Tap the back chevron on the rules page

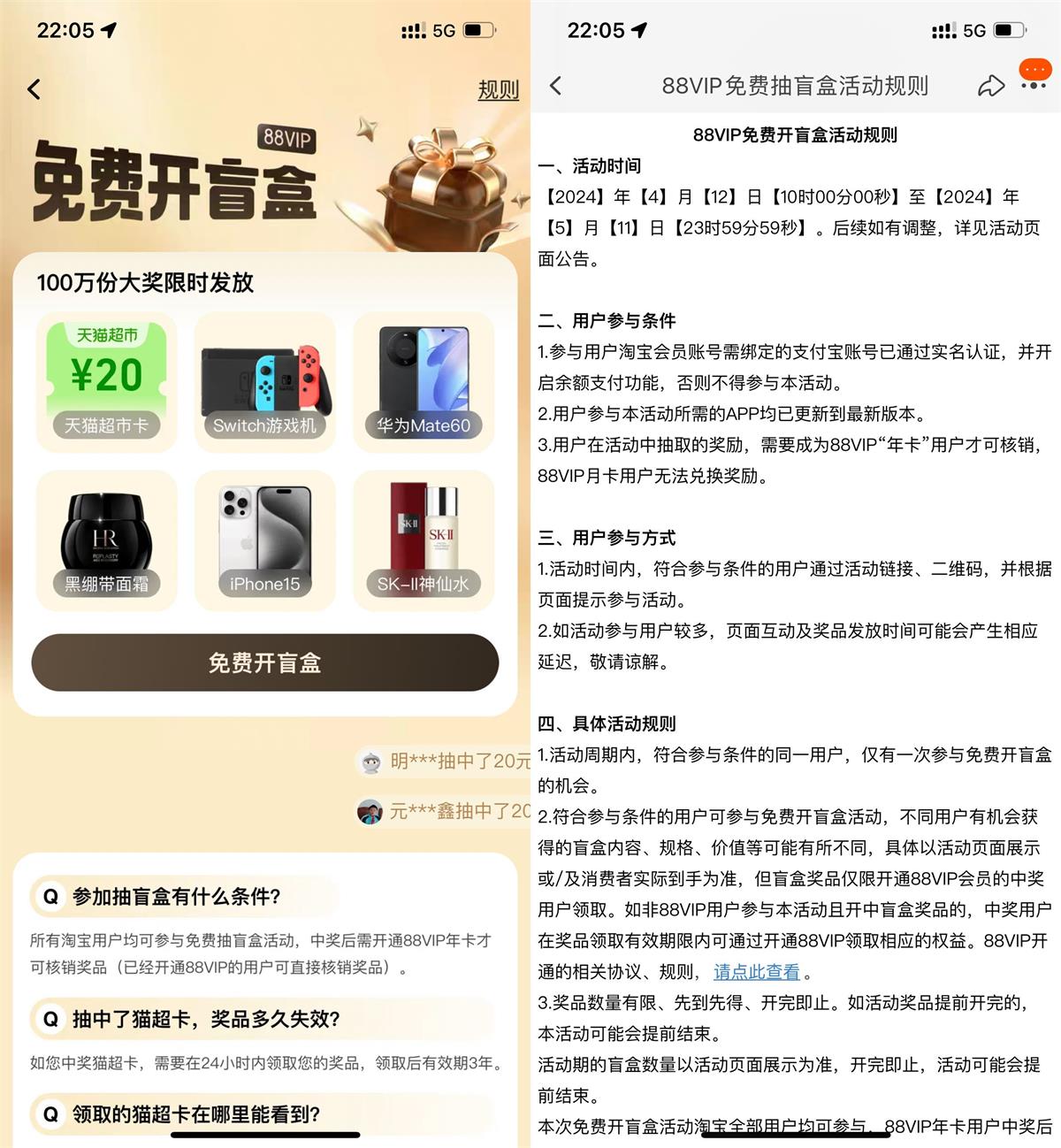point(555,85)
